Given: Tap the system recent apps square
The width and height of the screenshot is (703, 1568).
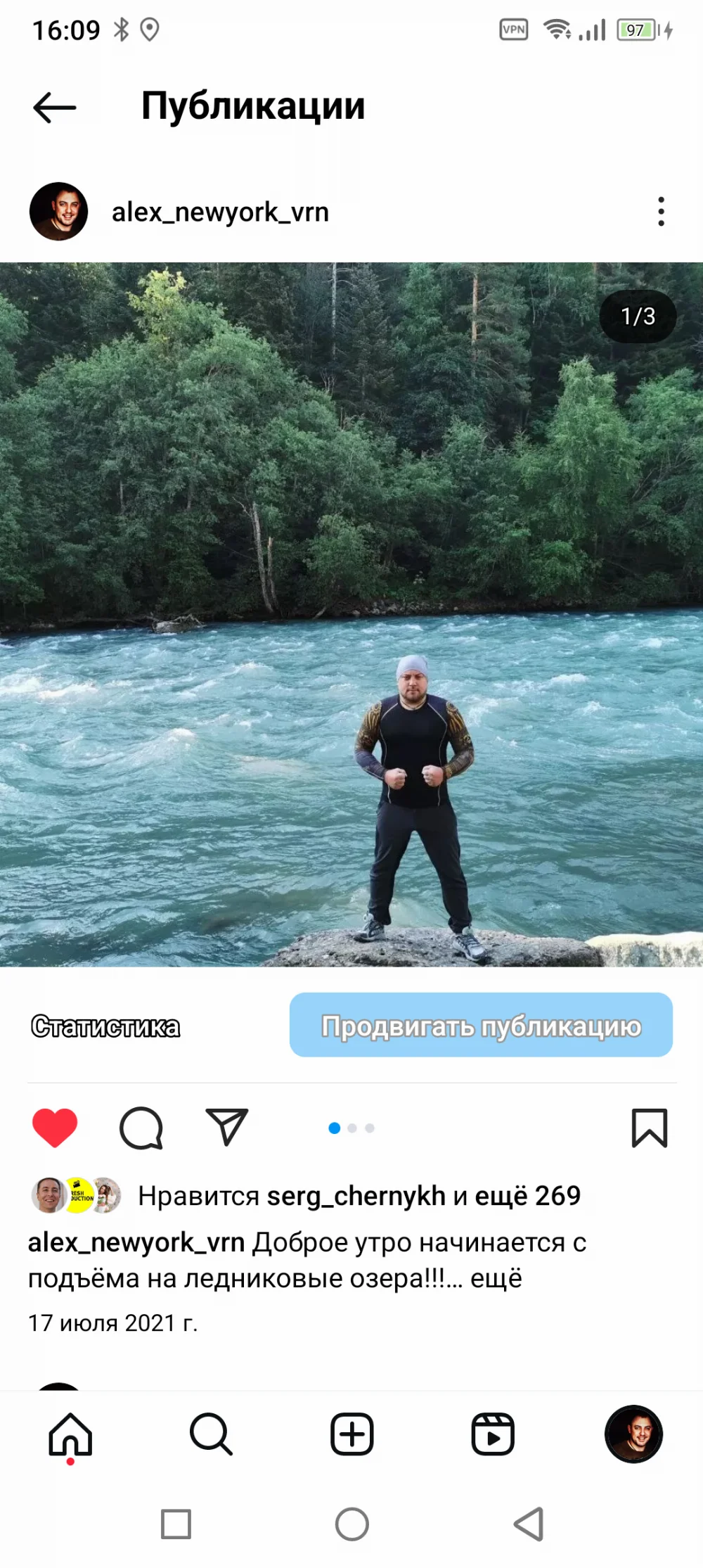Looking at the screenshot, I should point(176,1524).
